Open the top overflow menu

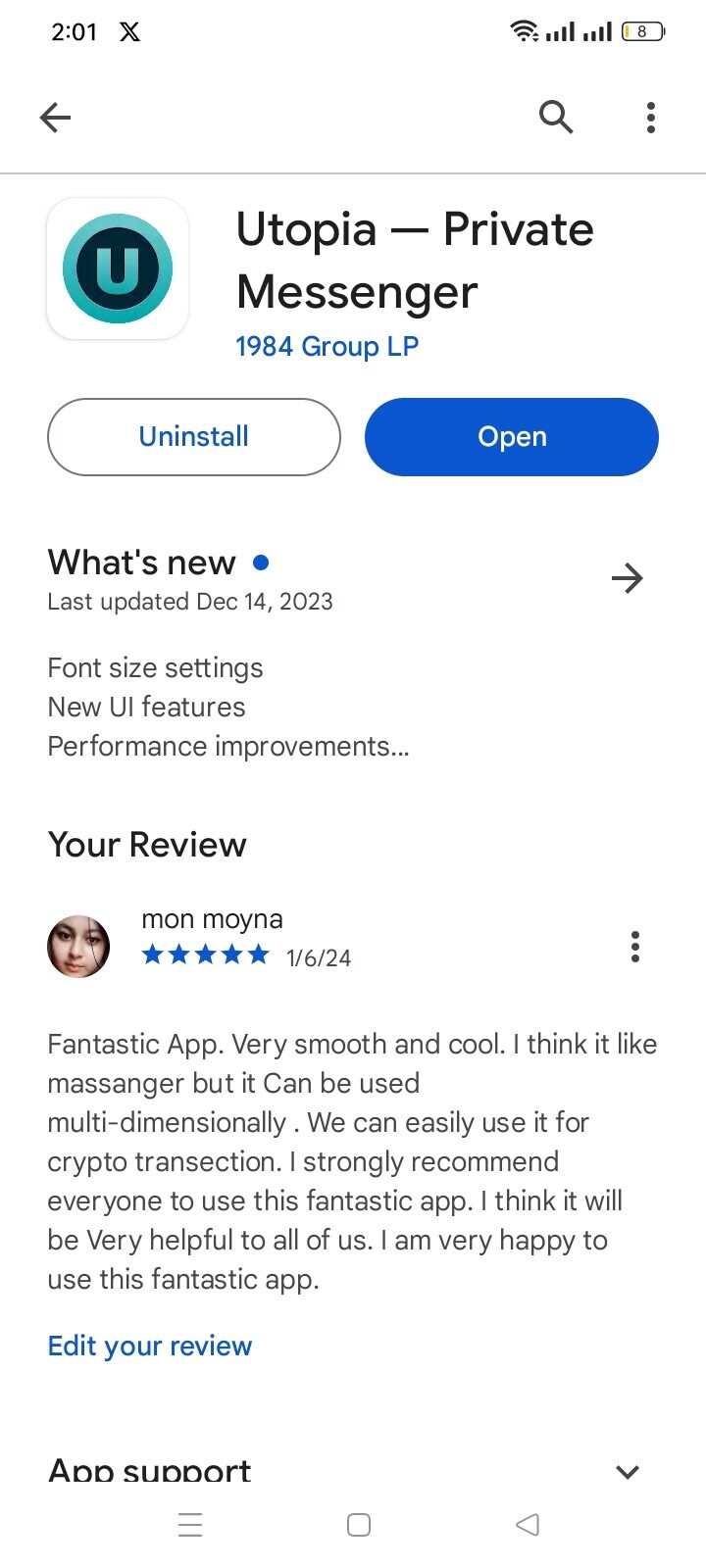(650, 118)
